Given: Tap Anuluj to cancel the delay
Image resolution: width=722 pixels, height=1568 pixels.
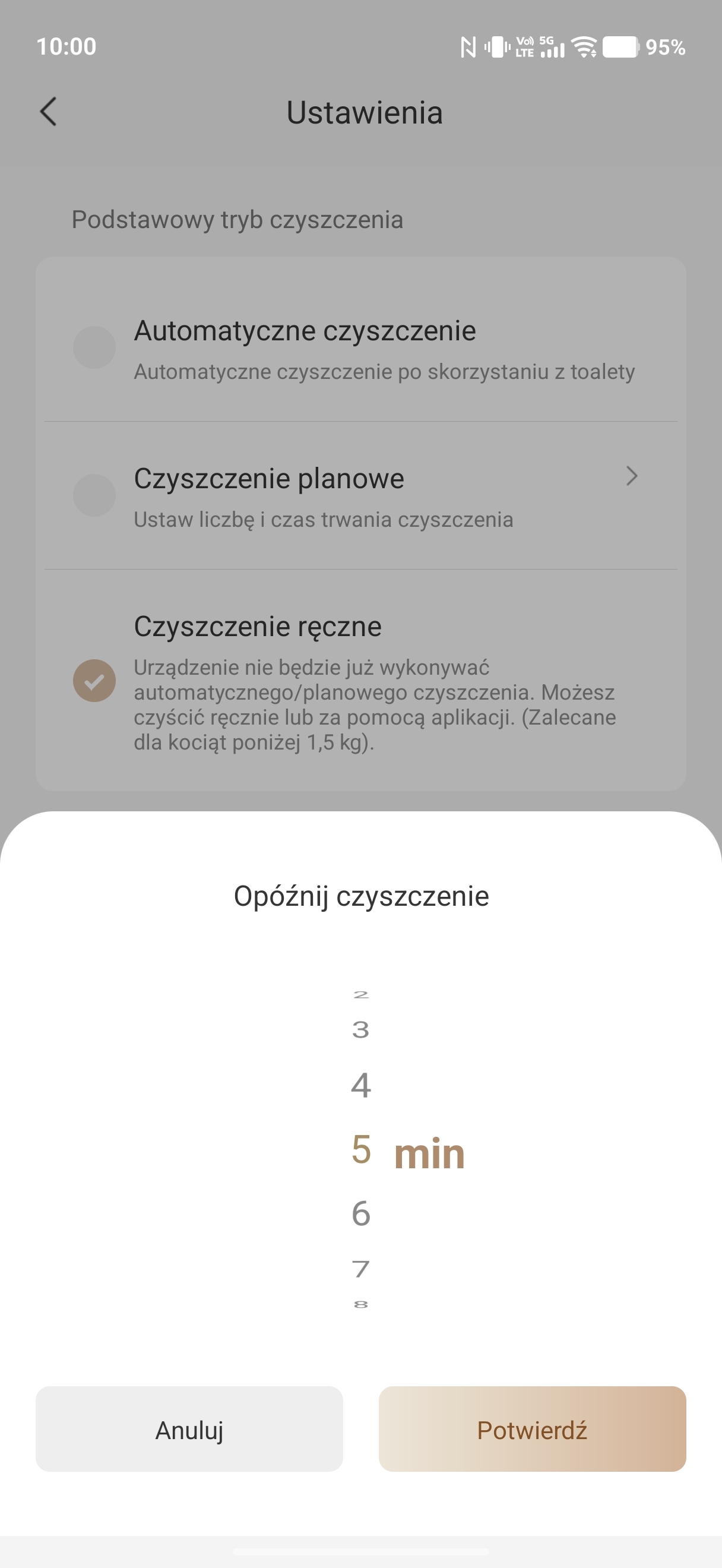Looking at the screenshot, I should pyautogui.click(x=189, y=1429).
